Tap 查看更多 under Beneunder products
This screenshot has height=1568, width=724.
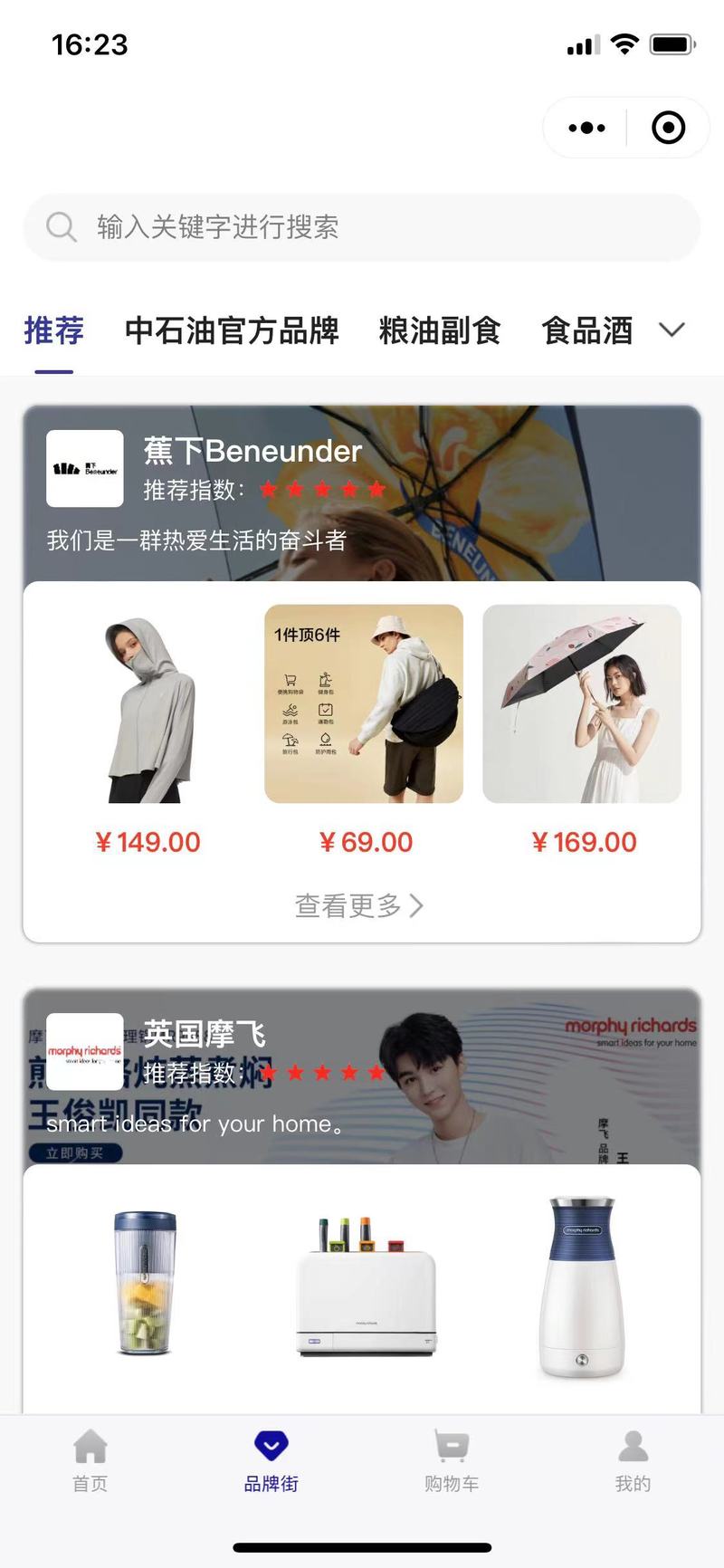359,905
